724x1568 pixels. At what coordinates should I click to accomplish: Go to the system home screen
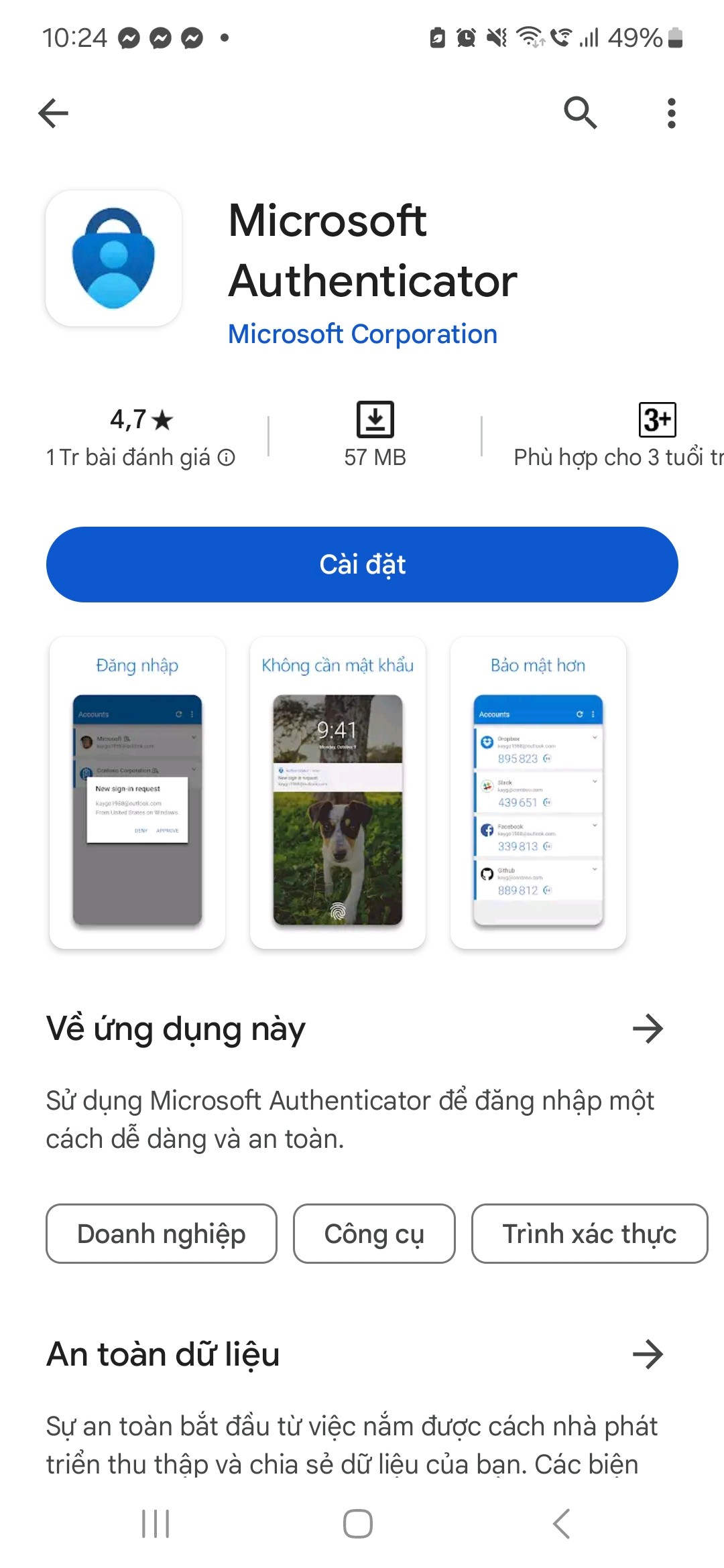click(358, 1524)
